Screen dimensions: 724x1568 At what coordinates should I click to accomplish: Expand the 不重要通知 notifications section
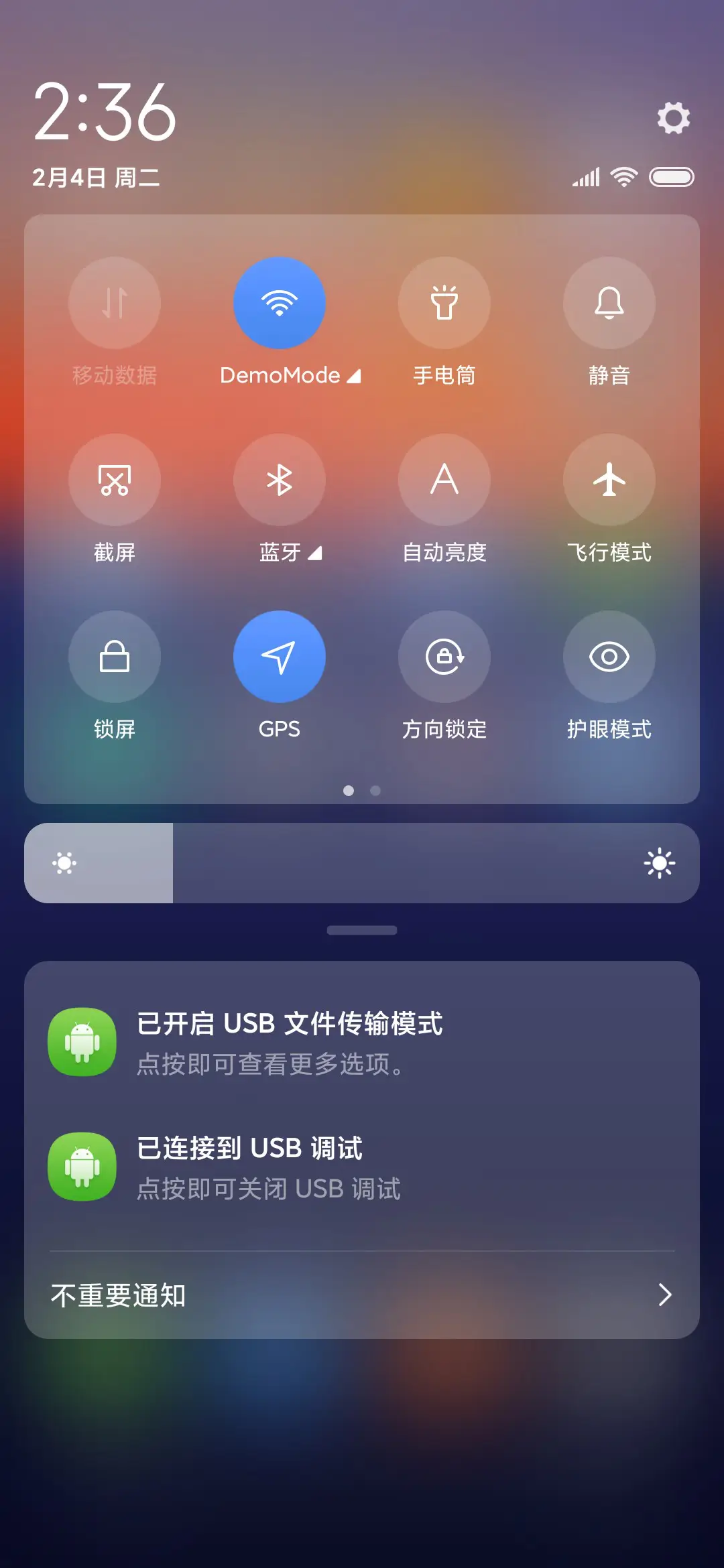tap(362, 1295)
